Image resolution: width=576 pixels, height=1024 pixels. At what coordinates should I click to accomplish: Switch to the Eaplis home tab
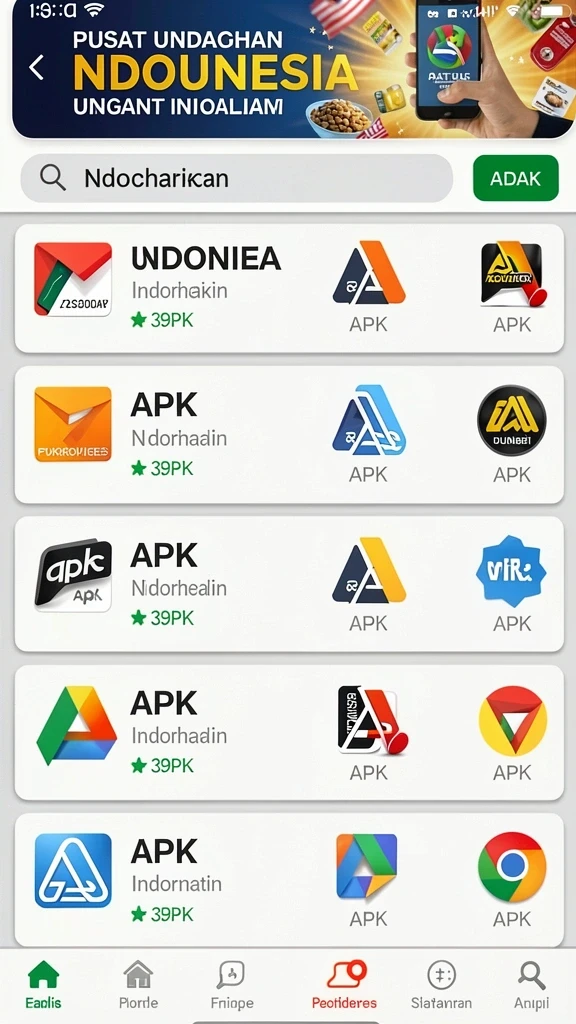tap(43, 985)
